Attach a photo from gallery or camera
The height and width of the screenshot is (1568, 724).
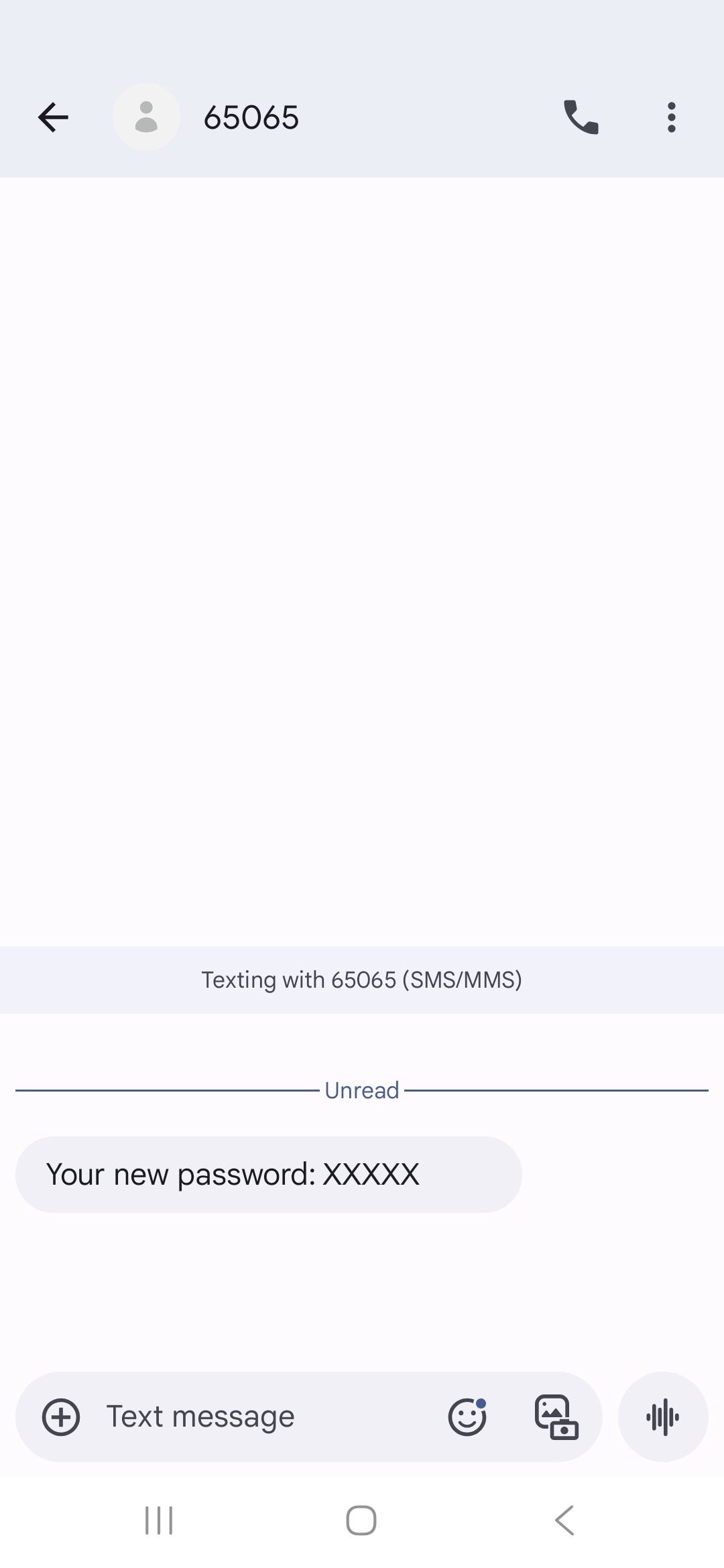pyautogui.click(x=556, y=1417)
